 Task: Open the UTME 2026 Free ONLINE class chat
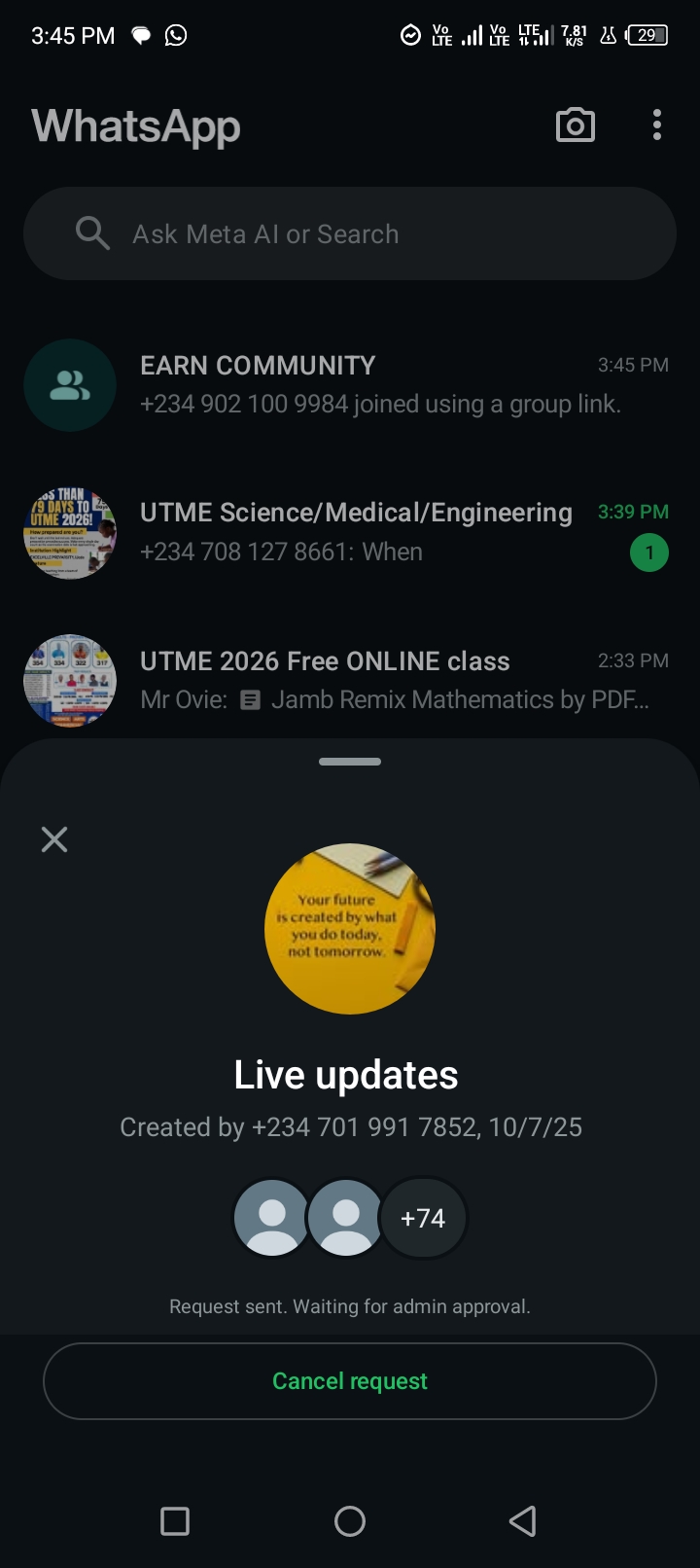389,680
